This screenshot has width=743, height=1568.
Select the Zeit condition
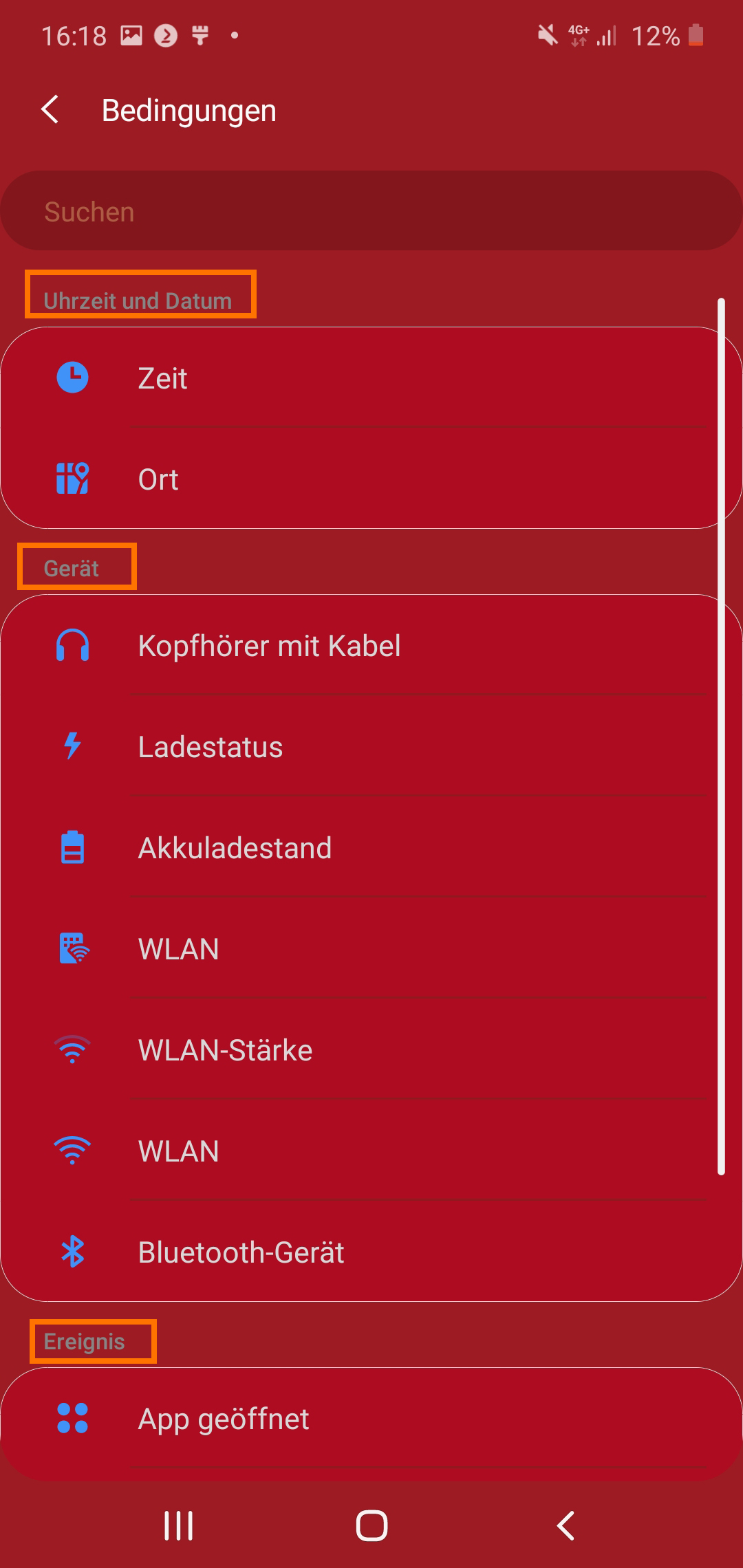pyautogui.click(x=371, y=378)
